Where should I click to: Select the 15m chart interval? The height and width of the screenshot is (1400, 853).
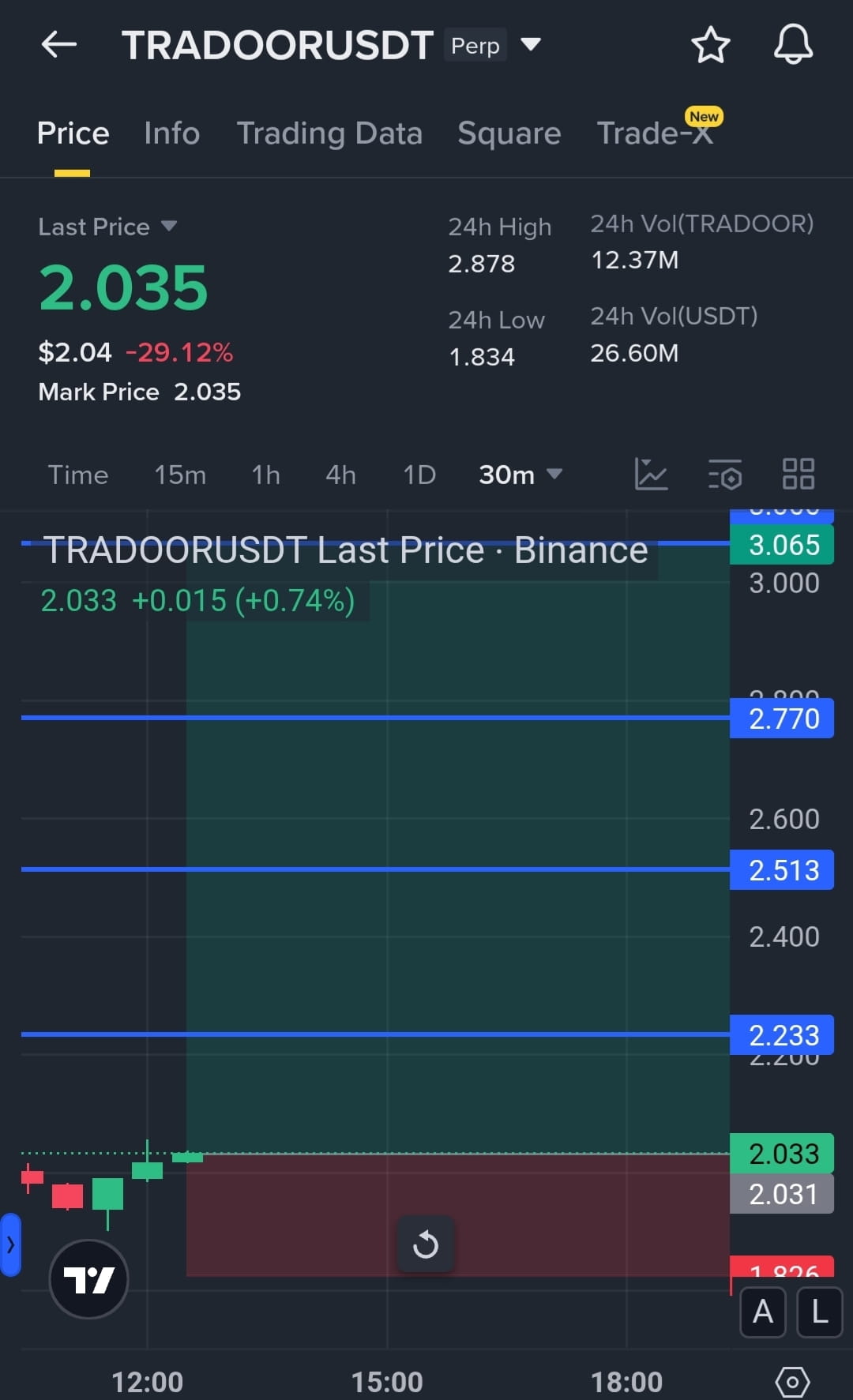(180, 475)
